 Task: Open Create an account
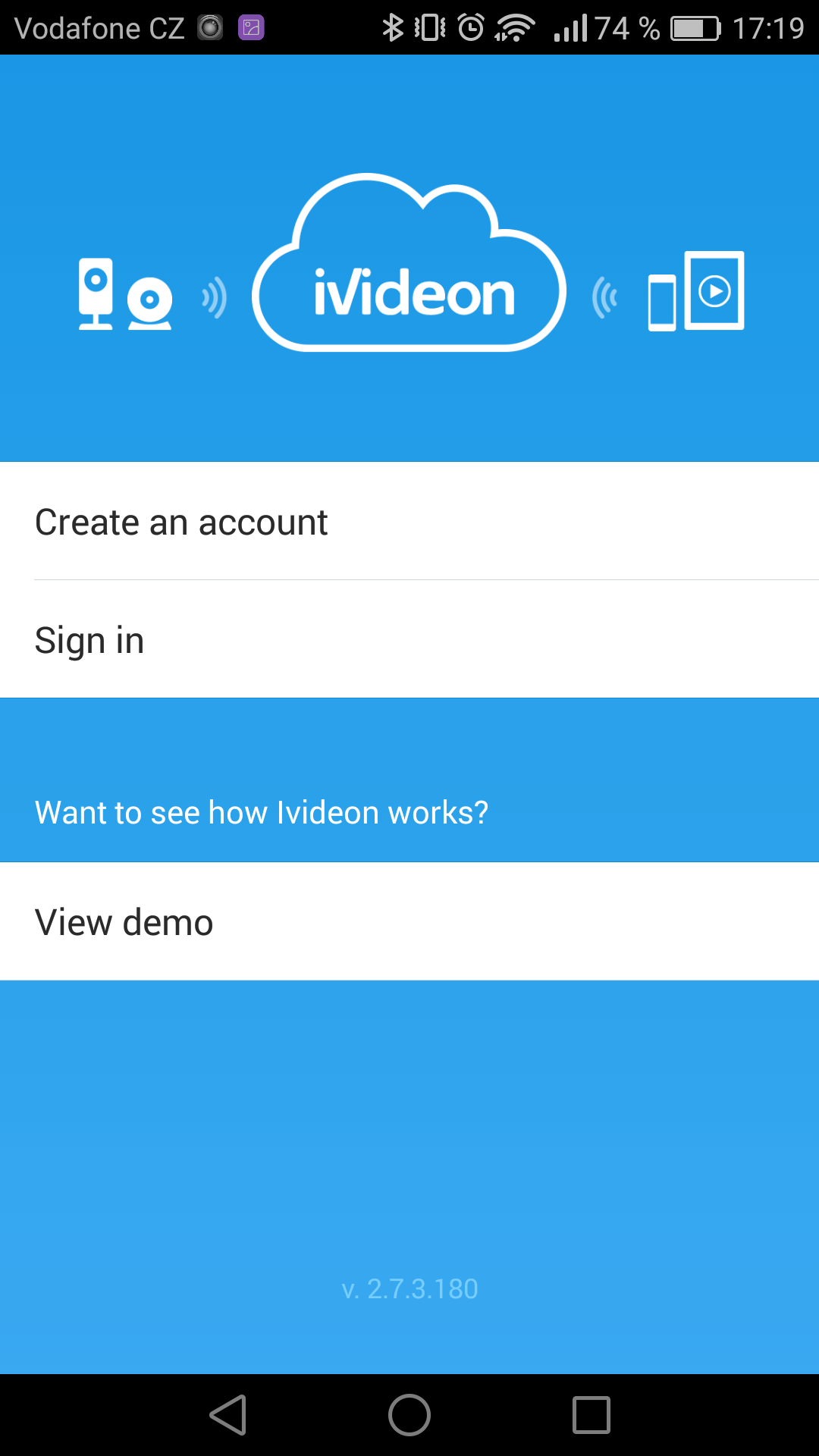coord(409,521)
